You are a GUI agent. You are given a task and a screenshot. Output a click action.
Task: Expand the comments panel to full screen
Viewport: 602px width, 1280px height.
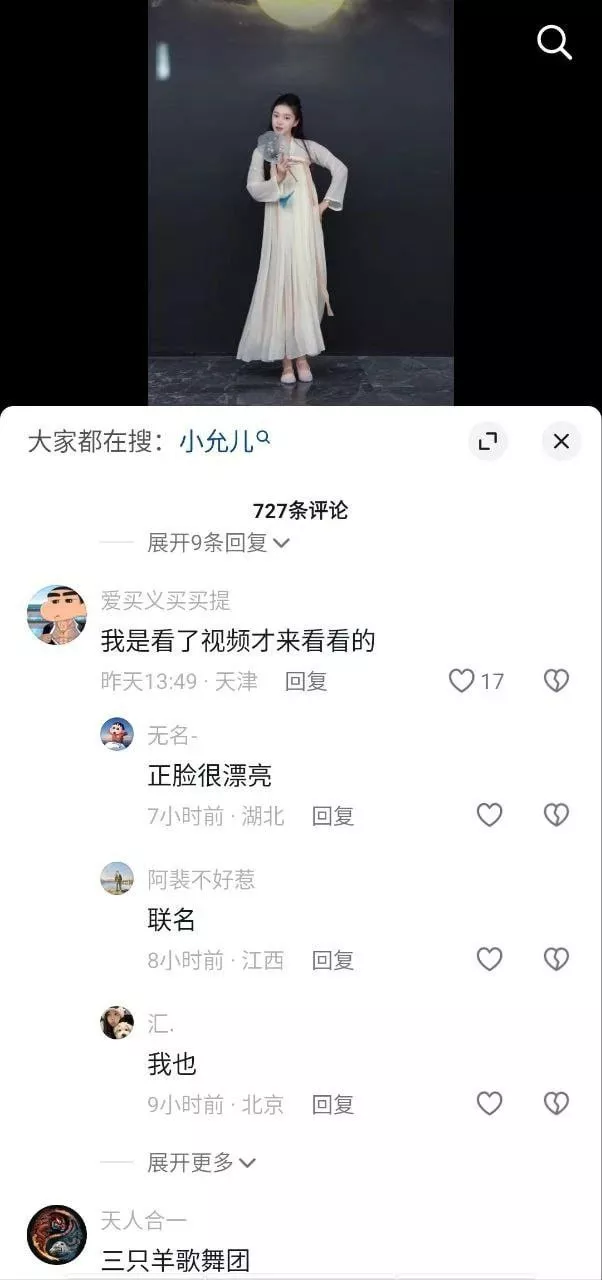coord(488,441)
